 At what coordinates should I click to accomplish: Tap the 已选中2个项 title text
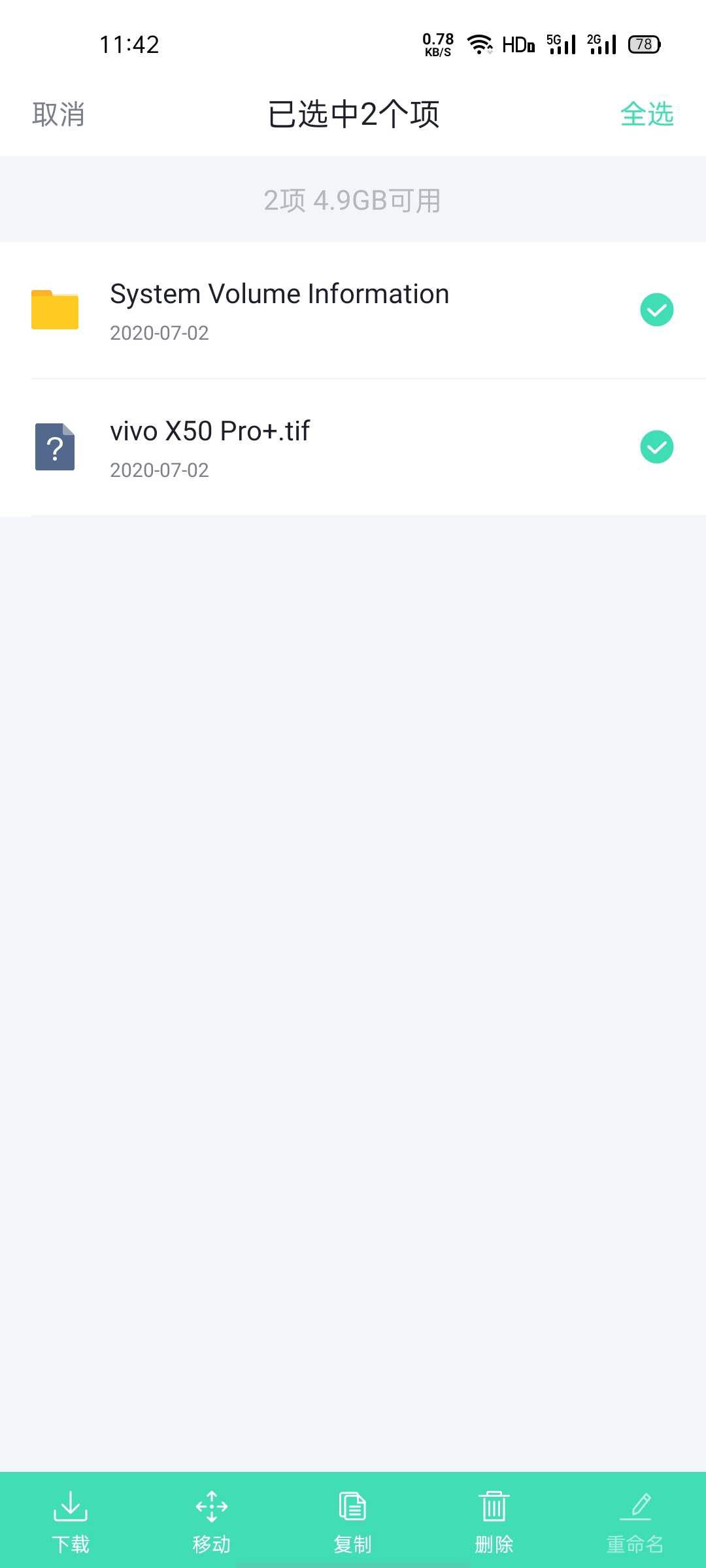coord(353,114)
